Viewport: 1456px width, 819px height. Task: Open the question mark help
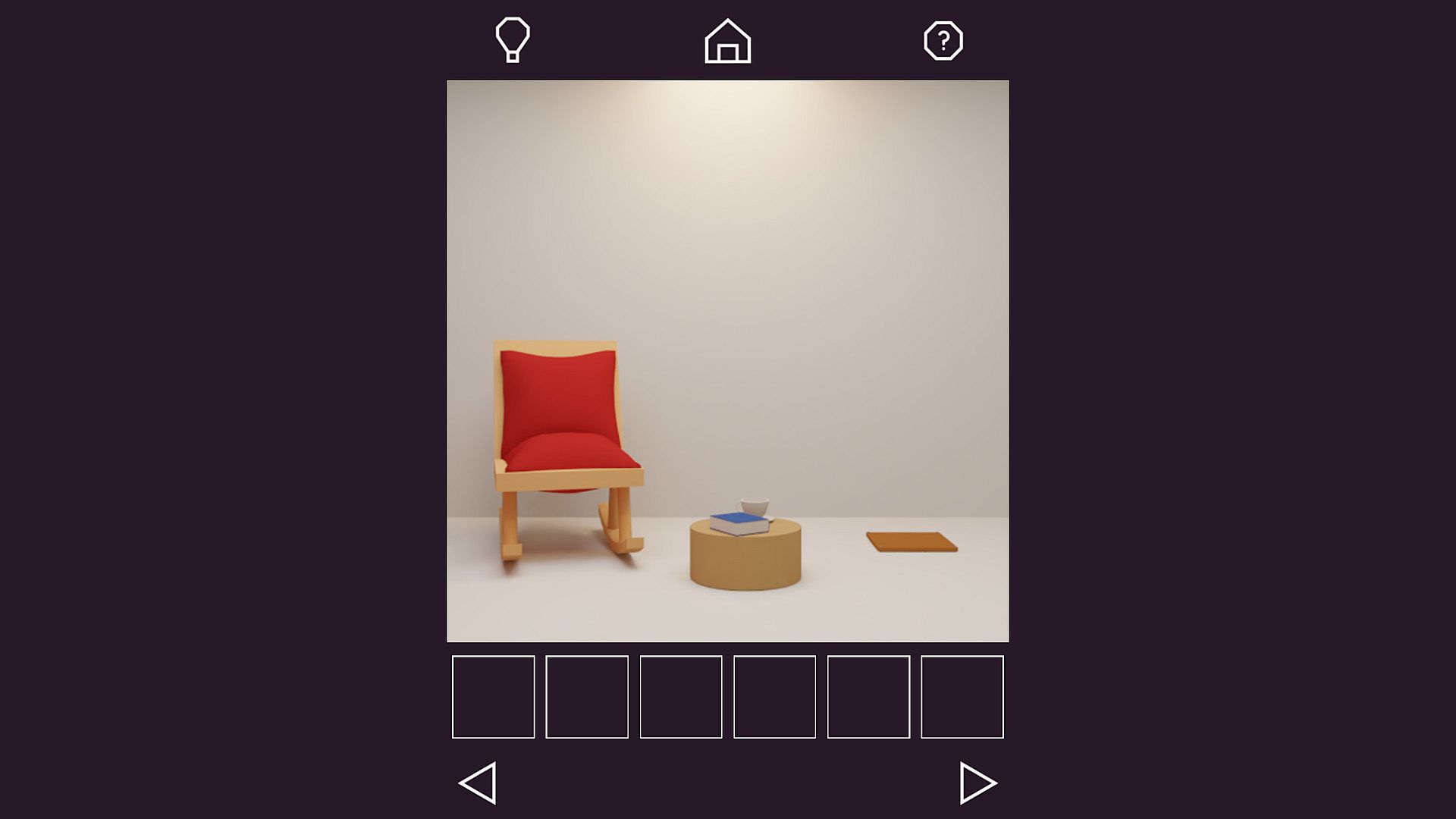943,40
